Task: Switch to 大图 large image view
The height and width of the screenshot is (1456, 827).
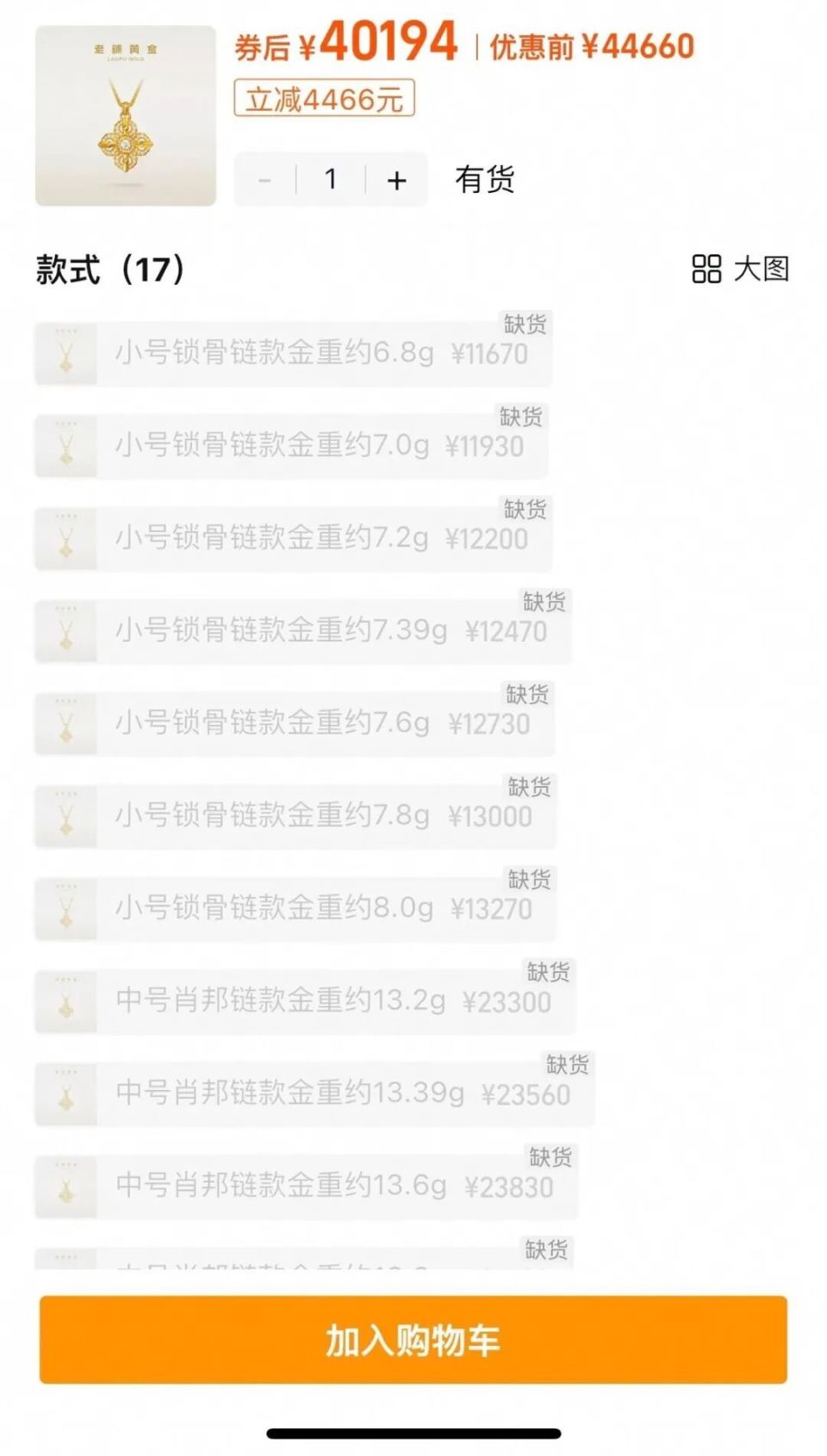Action: click(756, 268)
